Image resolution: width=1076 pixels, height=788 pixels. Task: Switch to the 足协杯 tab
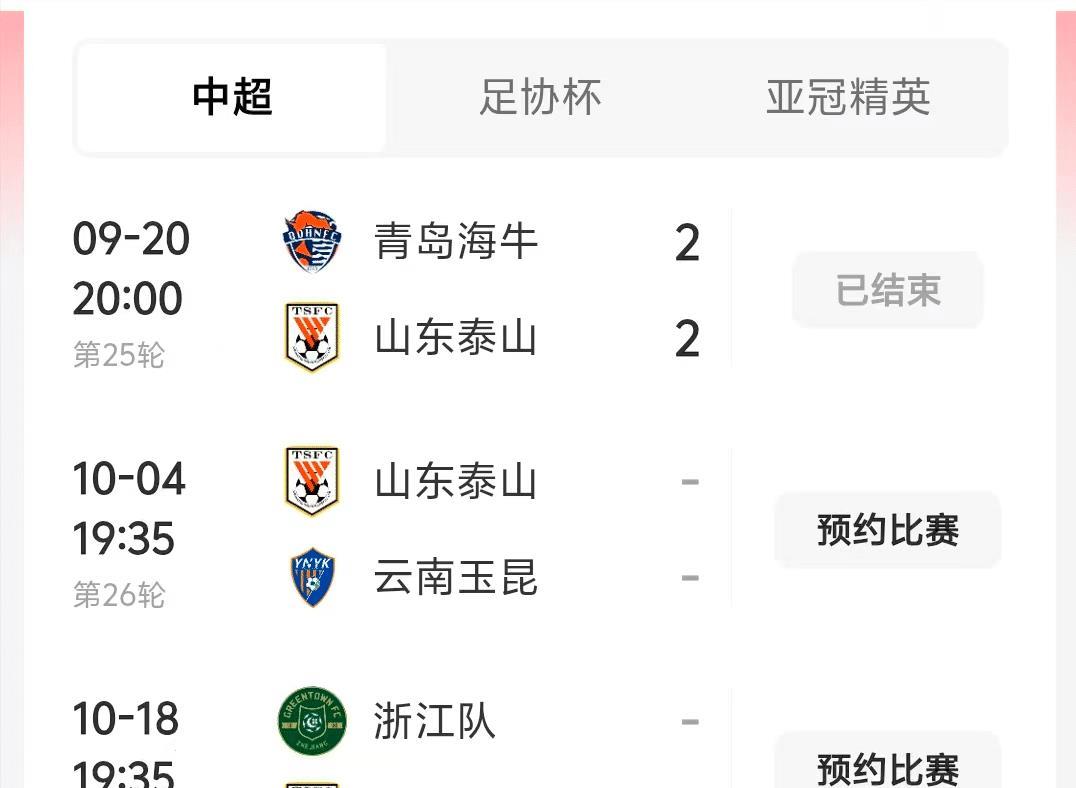tap(540, 98)
